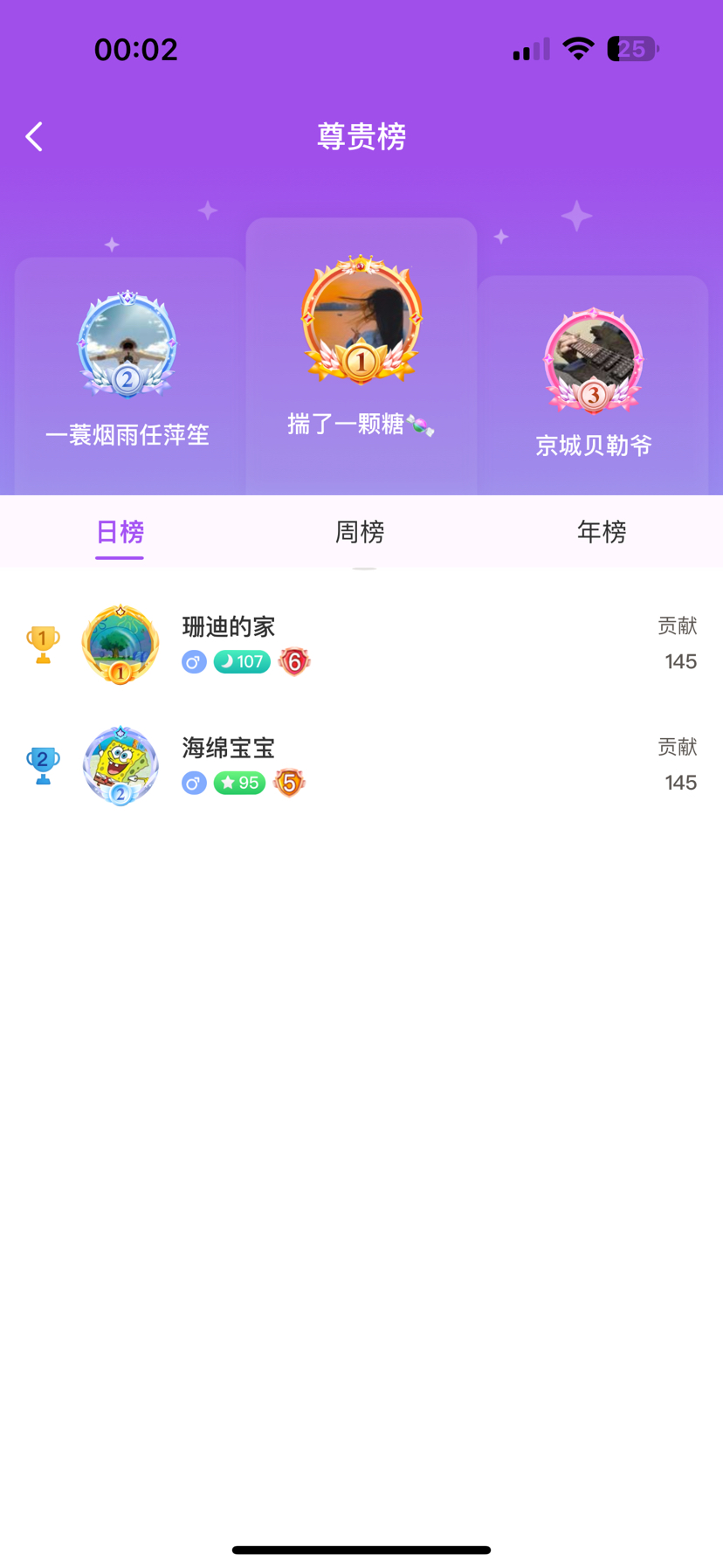Select the 日榜 tab
The image size is (723, 1568).
click(x=120, y=531)
